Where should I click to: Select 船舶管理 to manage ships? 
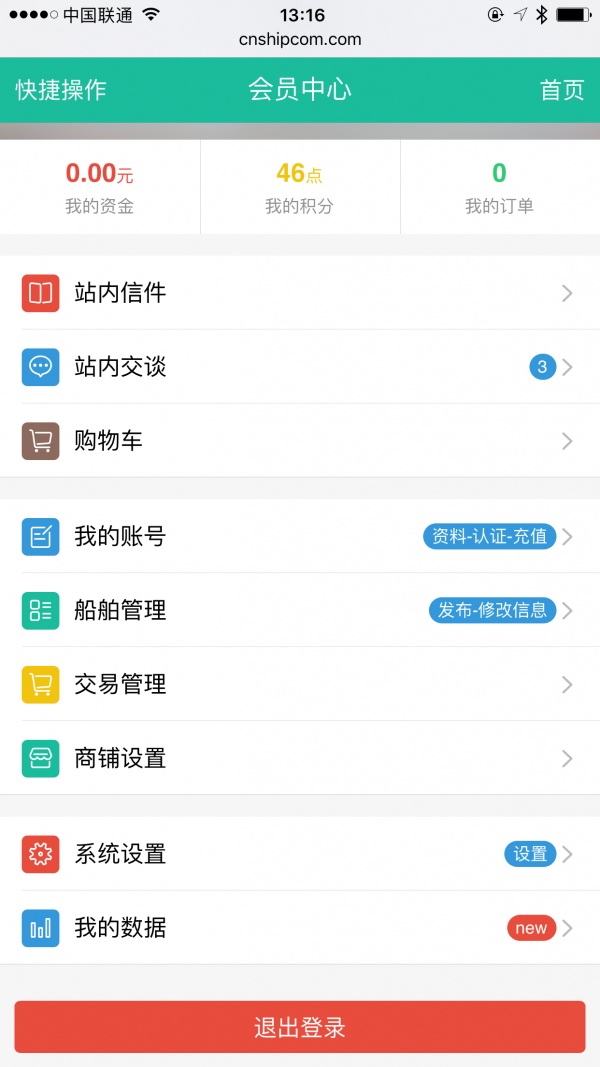point(300,611)
